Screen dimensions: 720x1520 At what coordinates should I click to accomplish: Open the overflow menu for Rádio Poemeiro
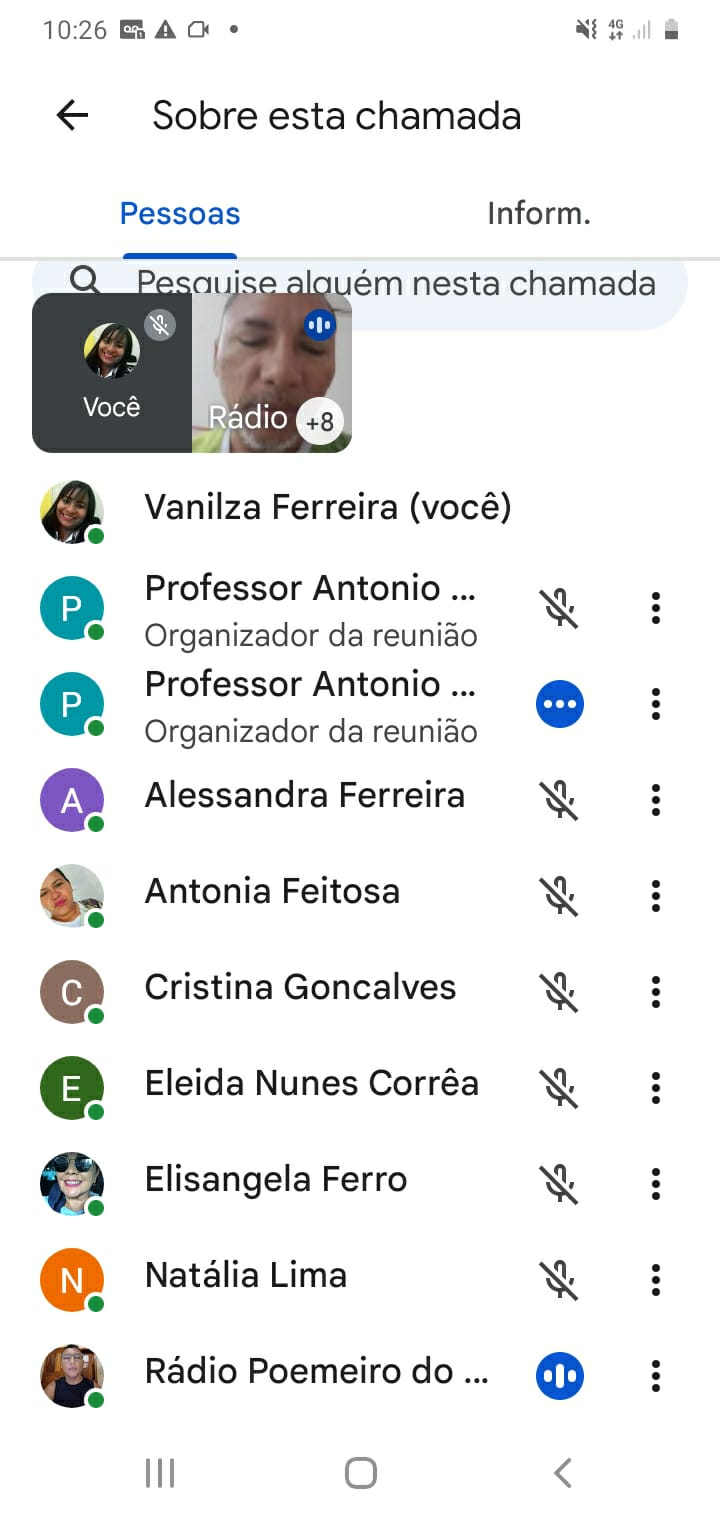click(656, 1376)
